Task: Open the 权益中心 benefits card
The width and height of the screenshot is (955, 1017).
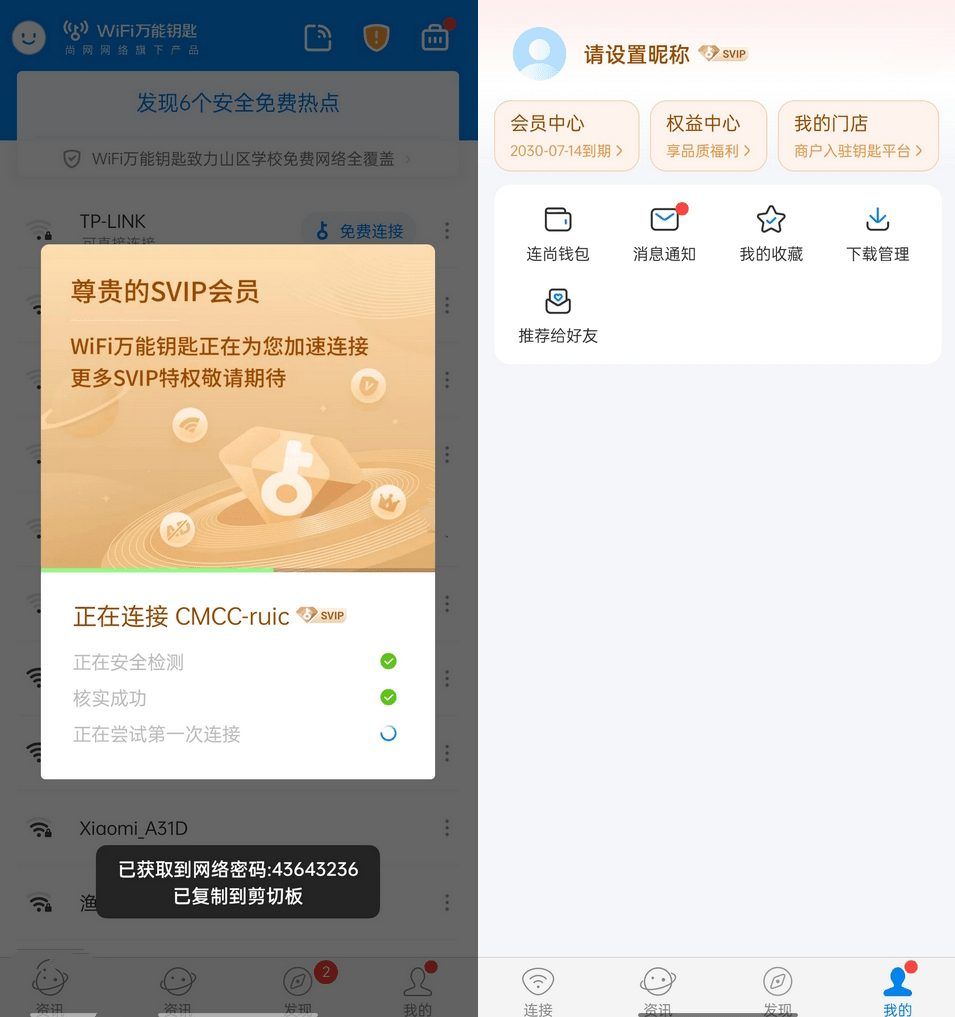Action: 708,136
